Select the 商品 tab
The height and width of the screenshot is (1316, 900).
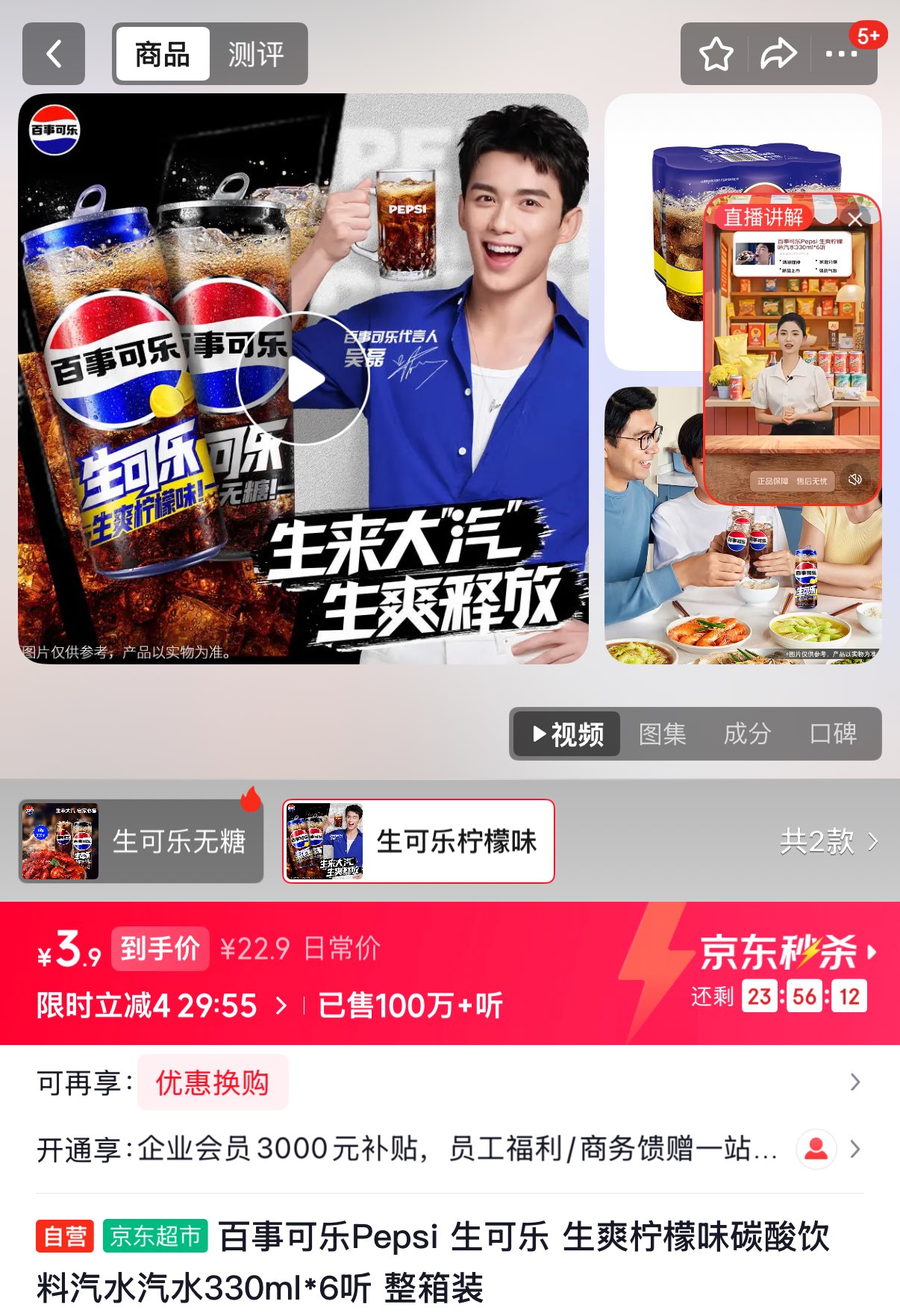[x=162, y=54]
